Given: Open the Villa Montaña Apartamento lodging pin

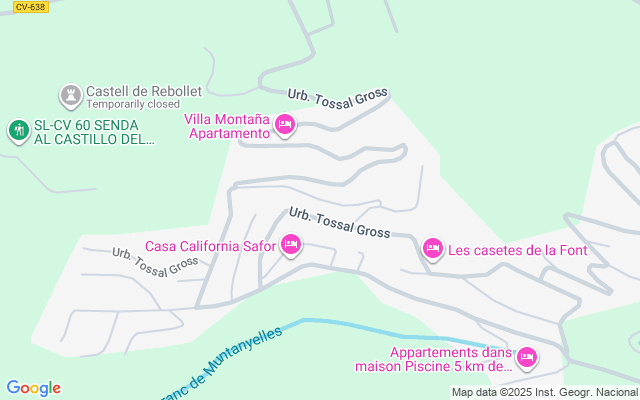Looking at the screenshot, I should 284,125.
